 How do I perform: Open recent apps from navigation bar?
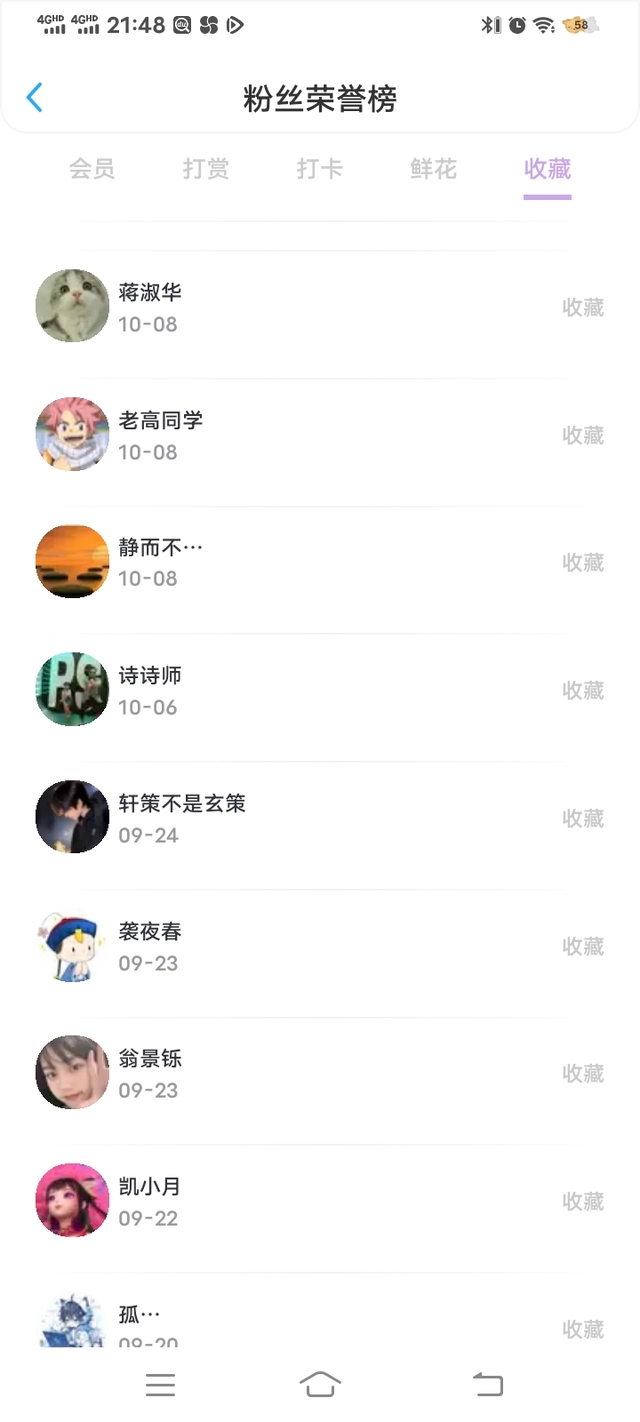[160, 1384]
